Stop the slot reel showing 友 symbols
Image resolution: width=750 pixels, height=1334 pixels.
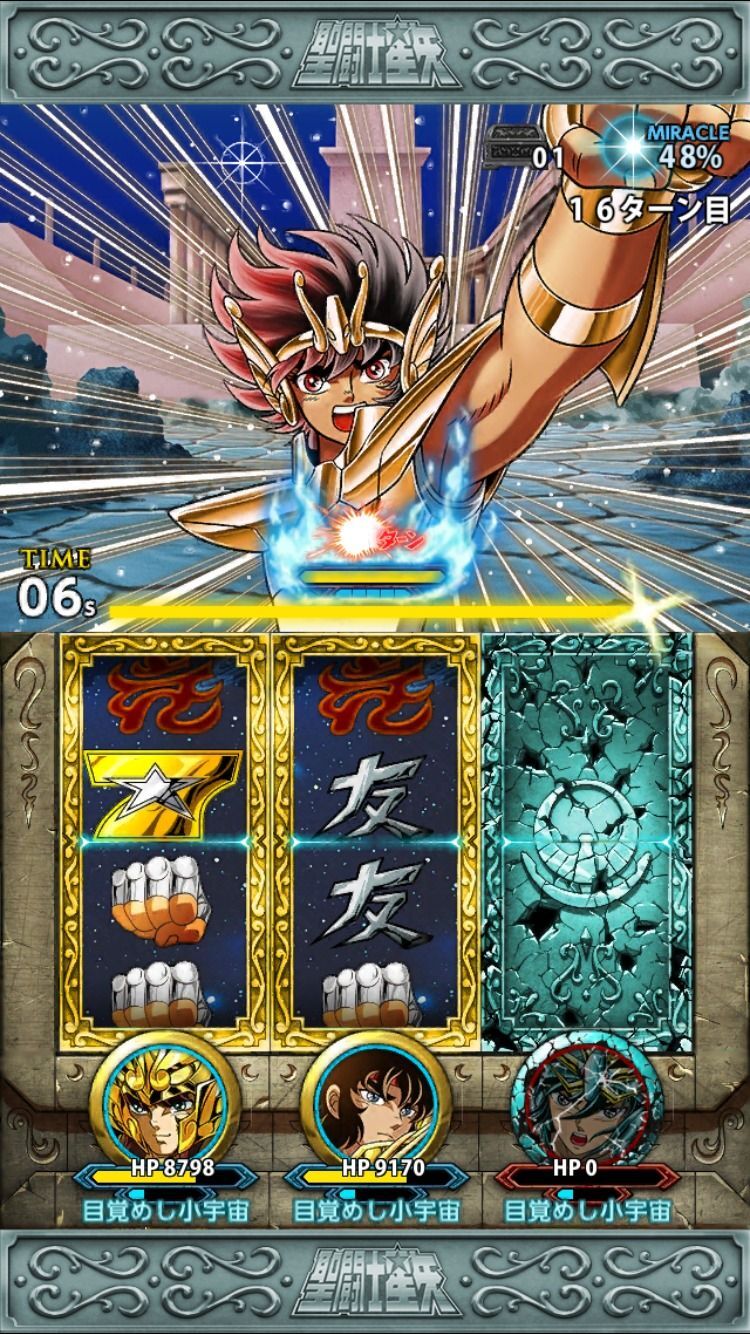tap(374, 840)
